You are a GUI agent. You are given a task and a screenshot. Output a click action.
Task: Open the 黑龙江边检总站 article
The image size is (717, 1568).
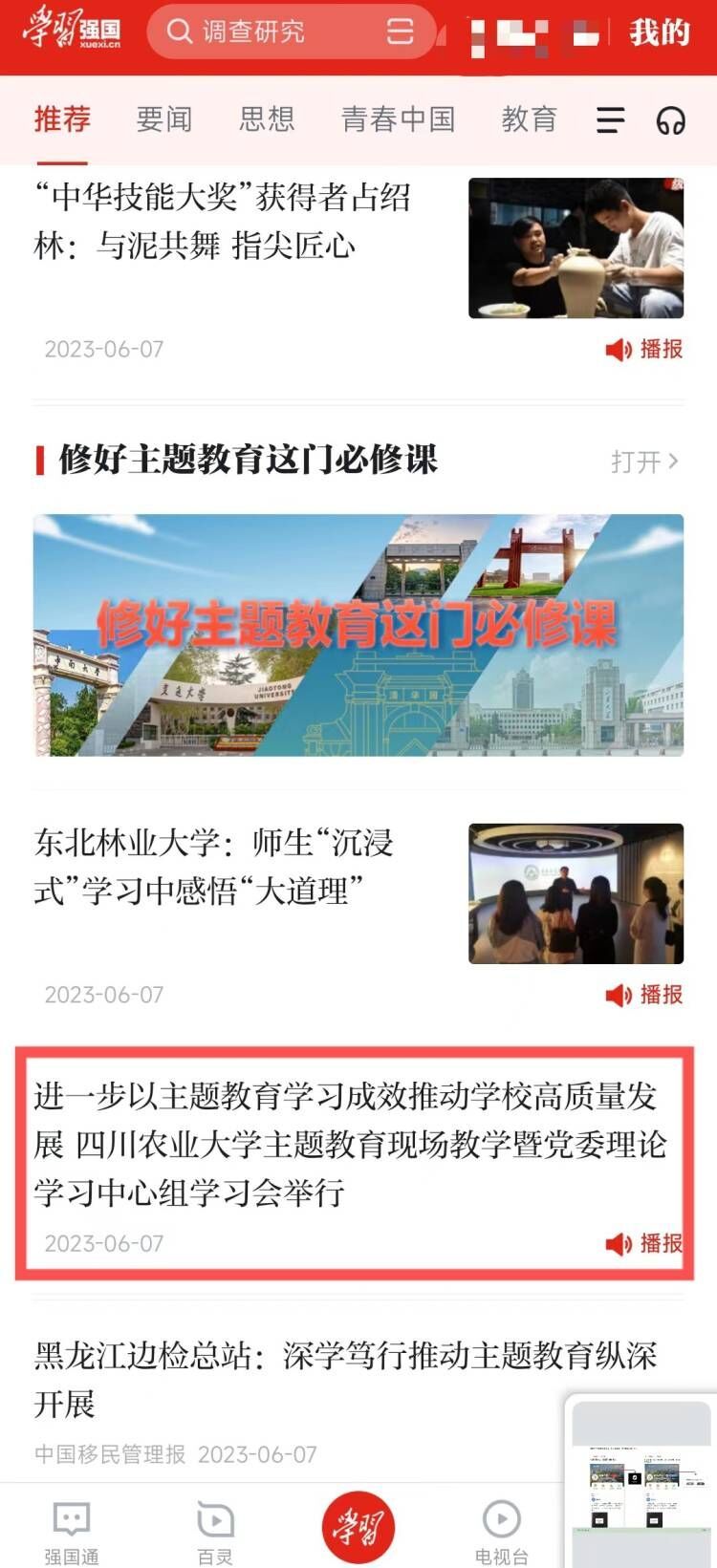344,1378
